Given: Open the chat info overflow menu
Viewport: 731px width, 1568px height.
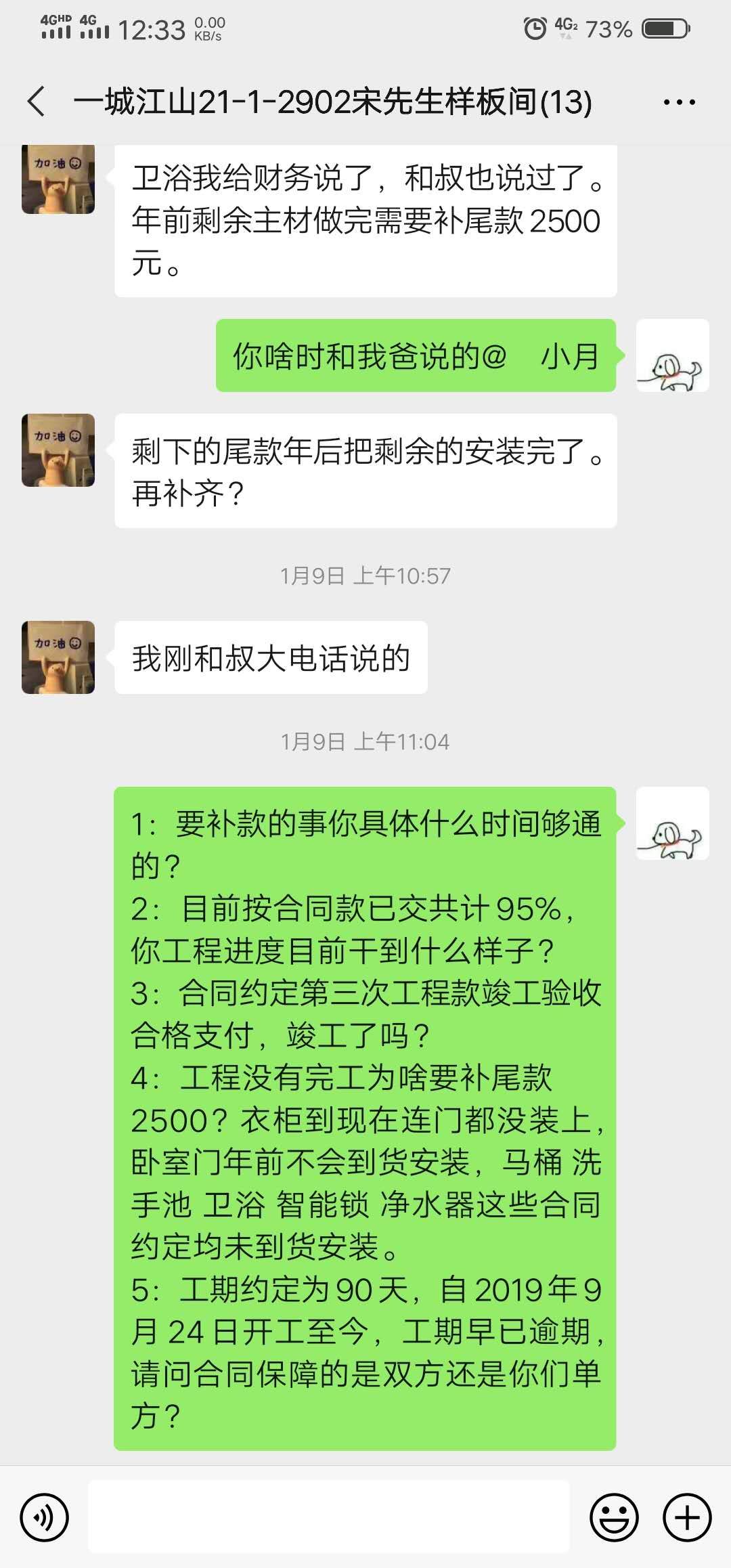Looking at the screenshot, I should click(679, 102).
